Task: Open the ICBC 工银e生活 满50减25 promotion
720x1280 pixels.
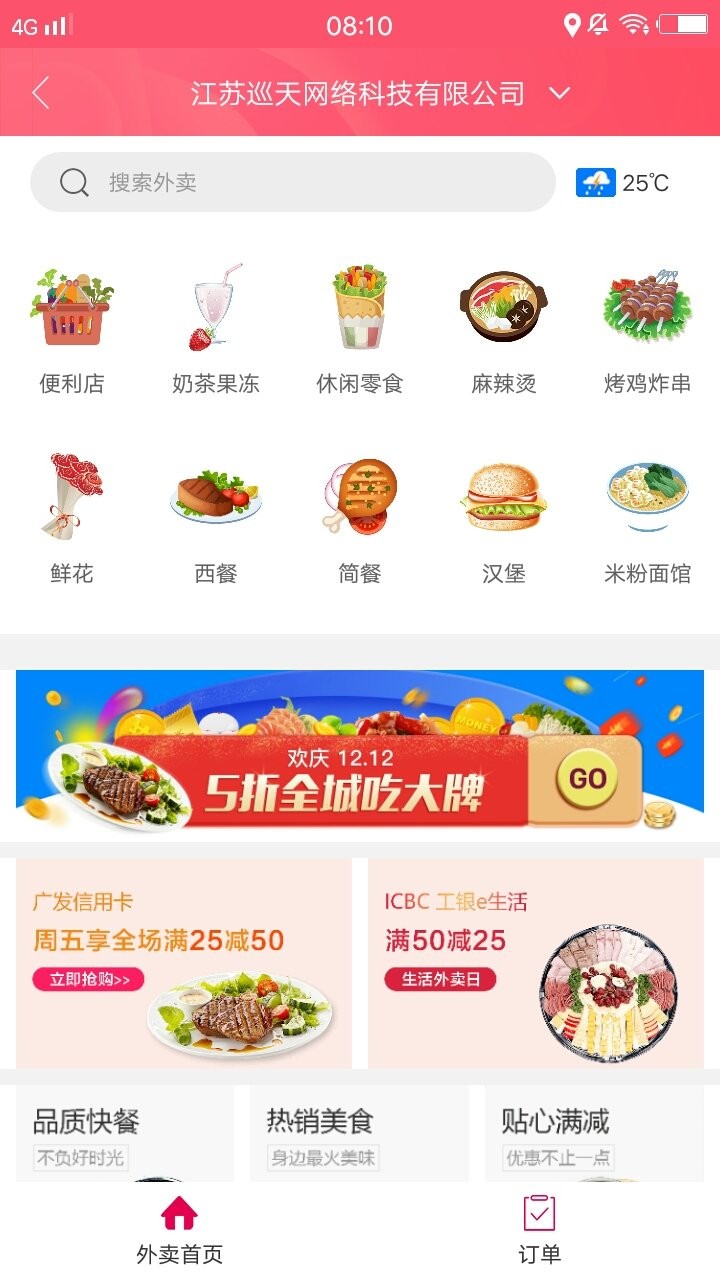Action: [540, 960]
